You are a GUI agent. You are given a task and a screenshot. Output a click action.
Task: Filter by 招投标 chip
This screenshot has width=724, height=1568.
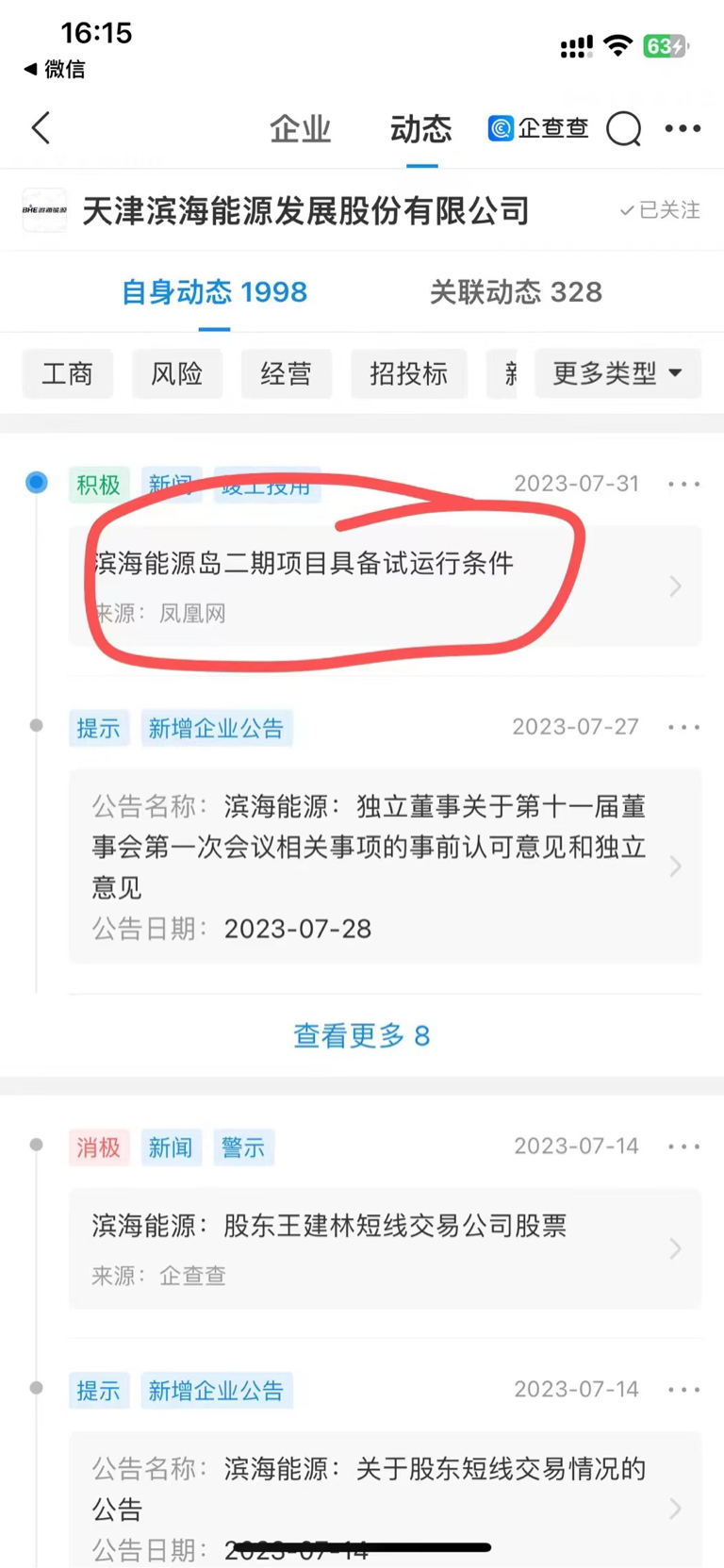click(x=409, y=373)
